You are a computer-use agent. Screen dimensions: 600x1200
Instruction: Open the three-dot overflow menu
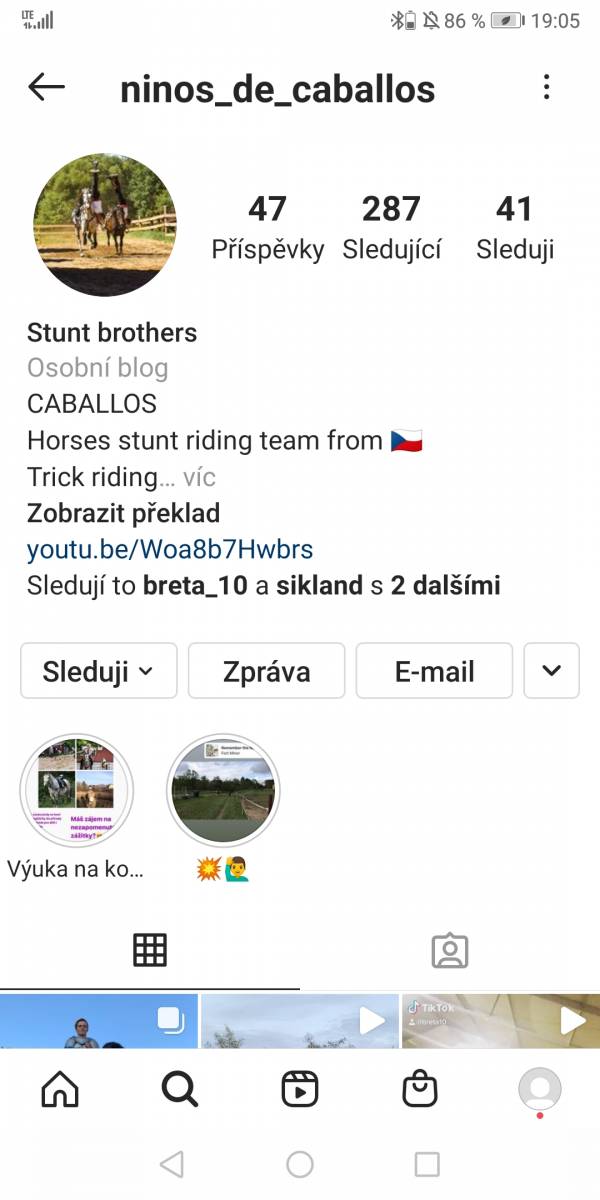coord(546,88)
